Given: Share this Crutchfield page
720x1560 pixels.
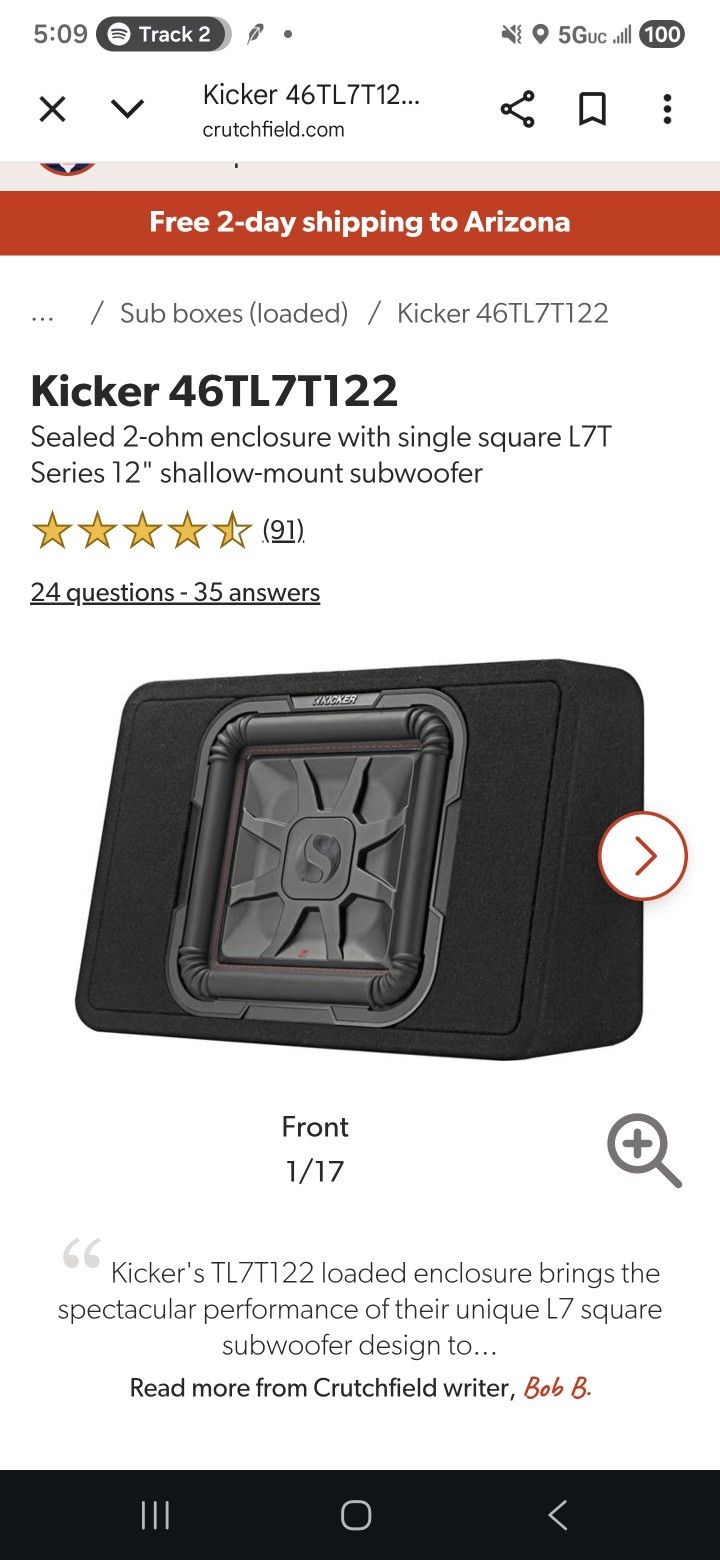Looking at the screenshot, I should pyautogui.click(x=517, y=109).
